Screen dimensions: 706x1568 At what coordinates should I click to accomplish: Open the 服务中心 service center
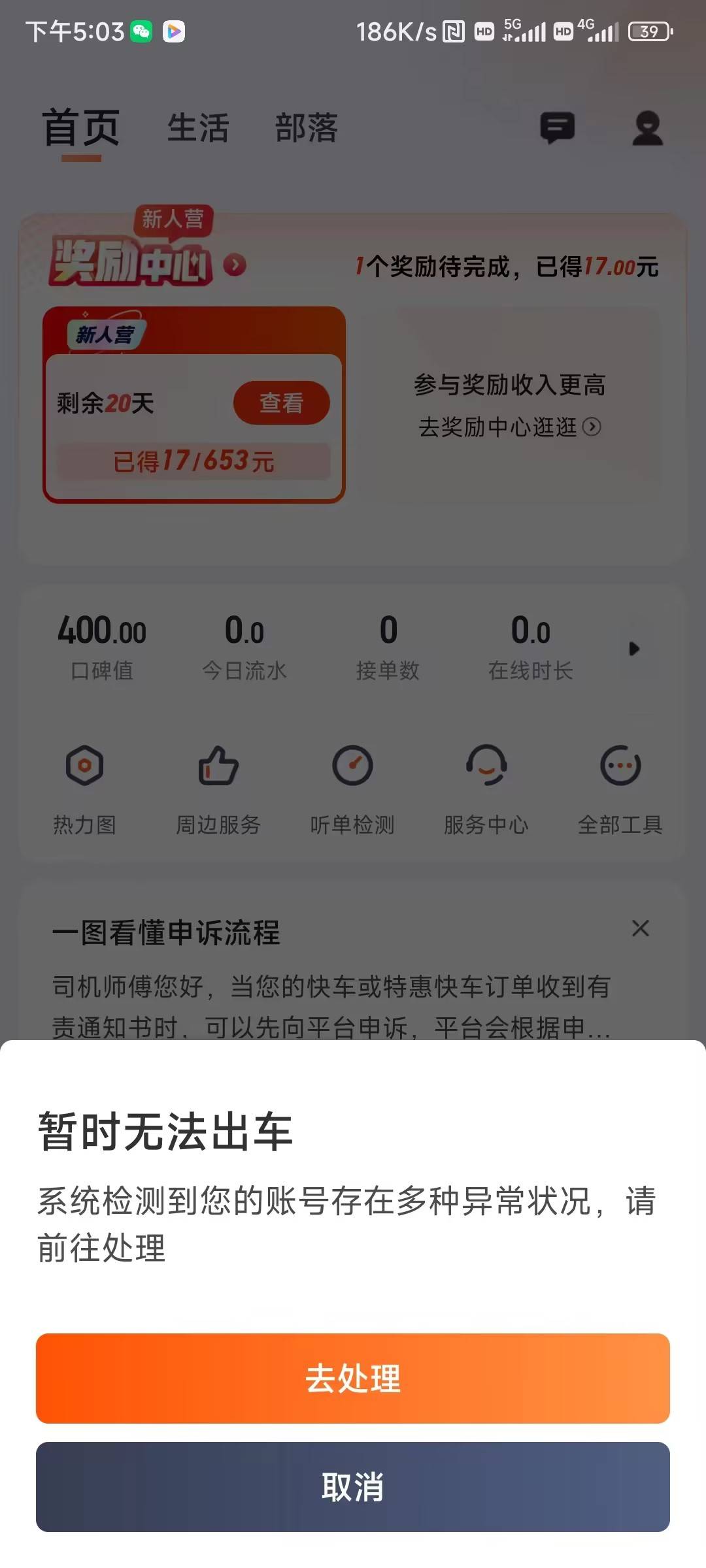pos(487,787)
